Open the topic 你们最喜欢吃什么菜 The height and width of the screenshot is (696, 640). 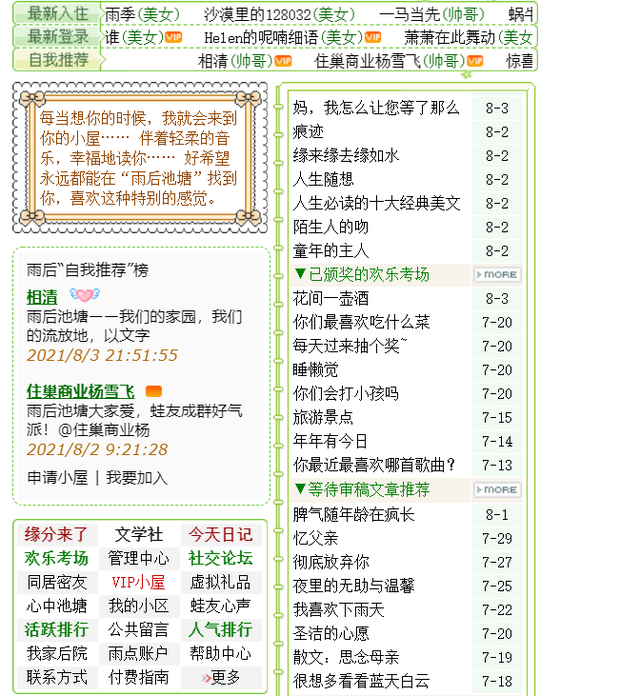361,322
